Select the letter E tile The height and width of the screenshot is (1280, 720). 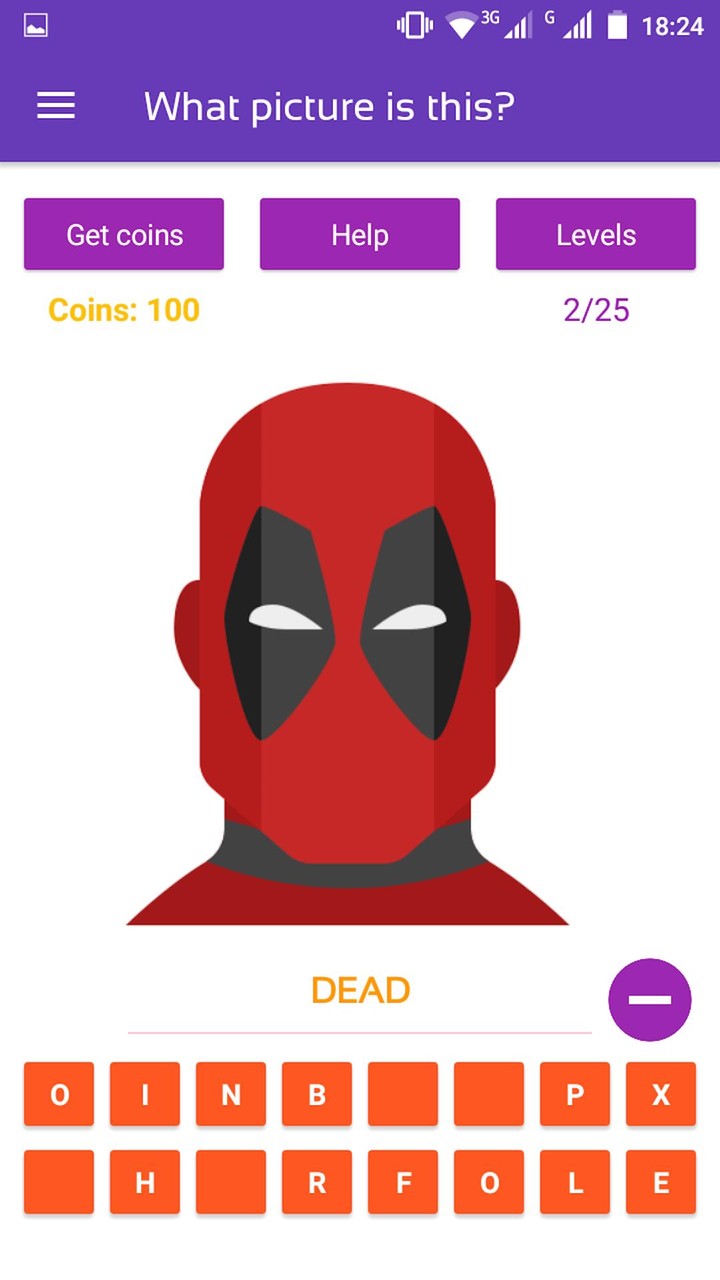click(660, 1182)
